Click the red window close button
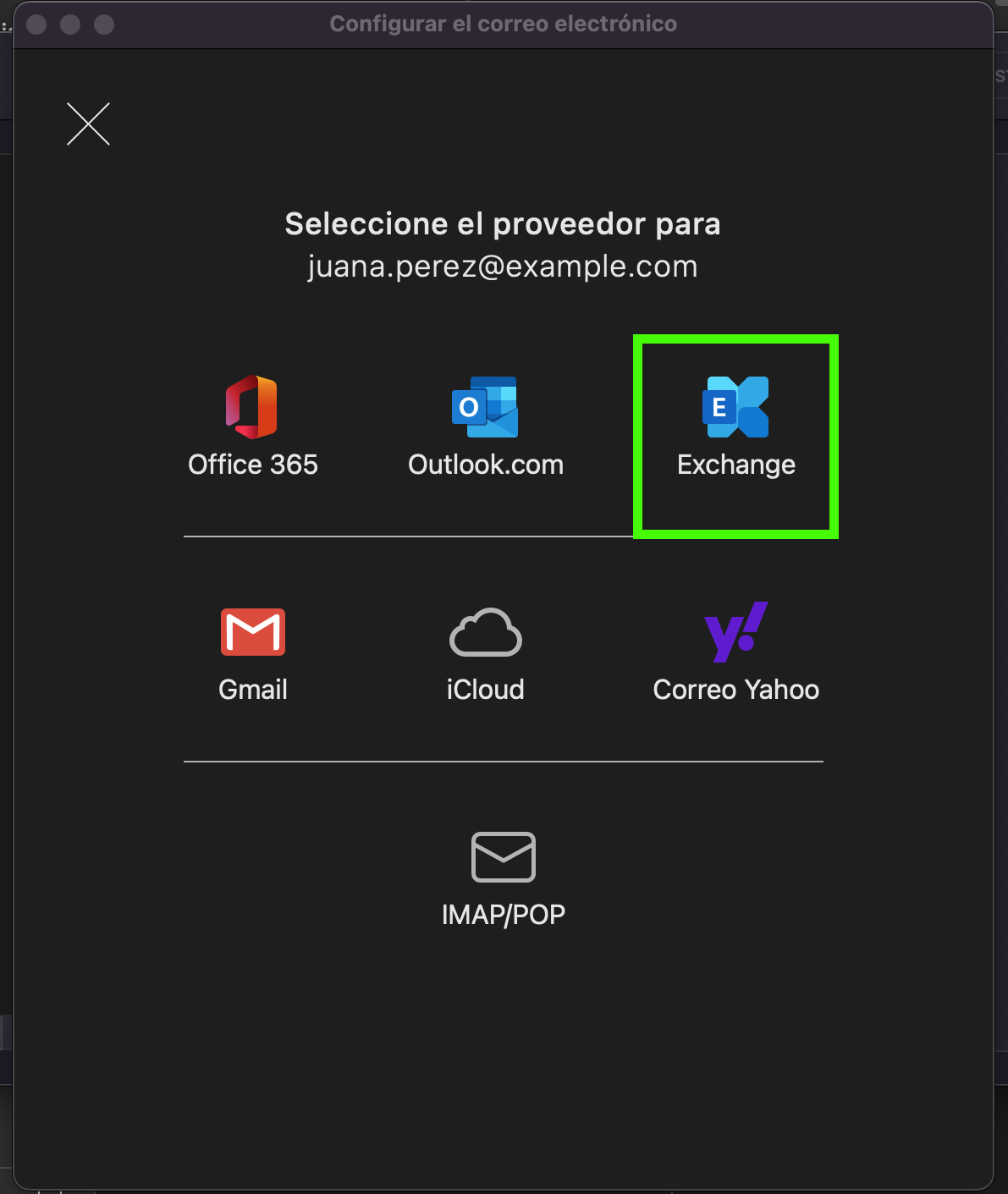Viewport: 1008px width, 1194px height. click(36, 24)
